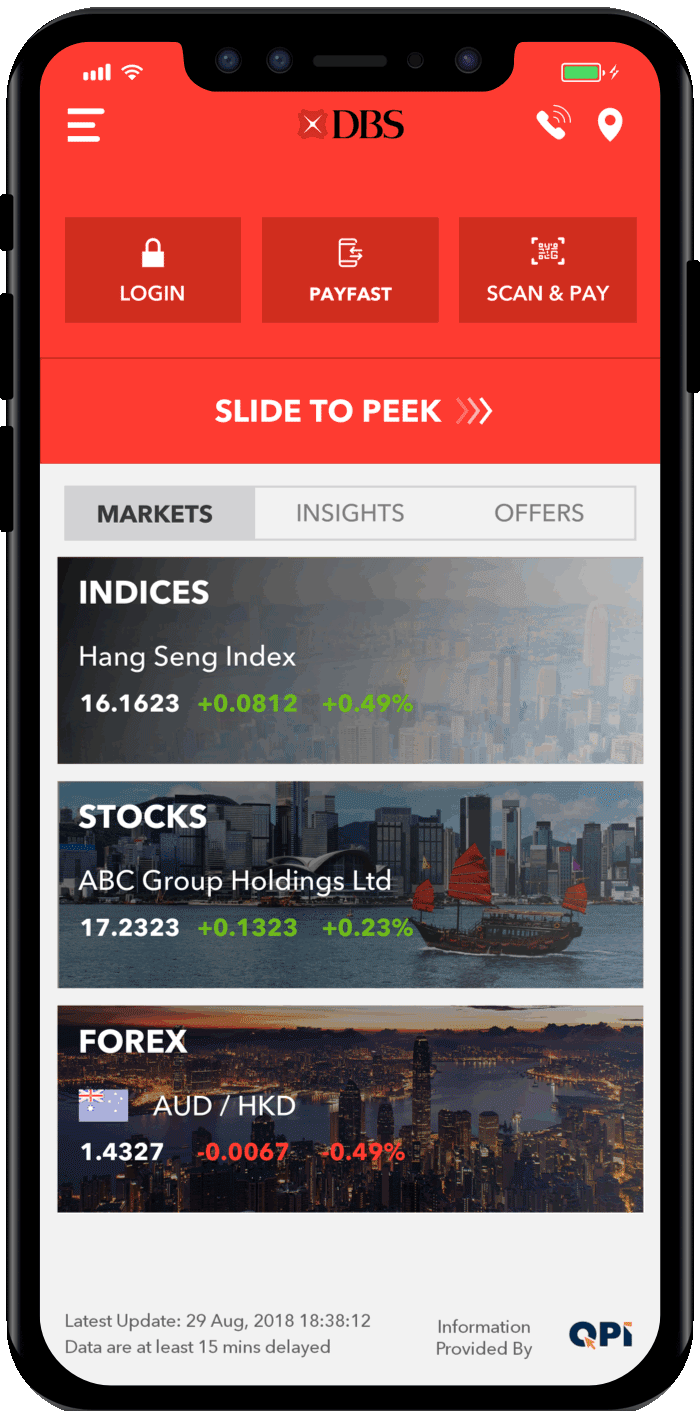Open the hamburger menu
The height and width of the screenshot is (1411, 700).
click(x=86, y=125)
